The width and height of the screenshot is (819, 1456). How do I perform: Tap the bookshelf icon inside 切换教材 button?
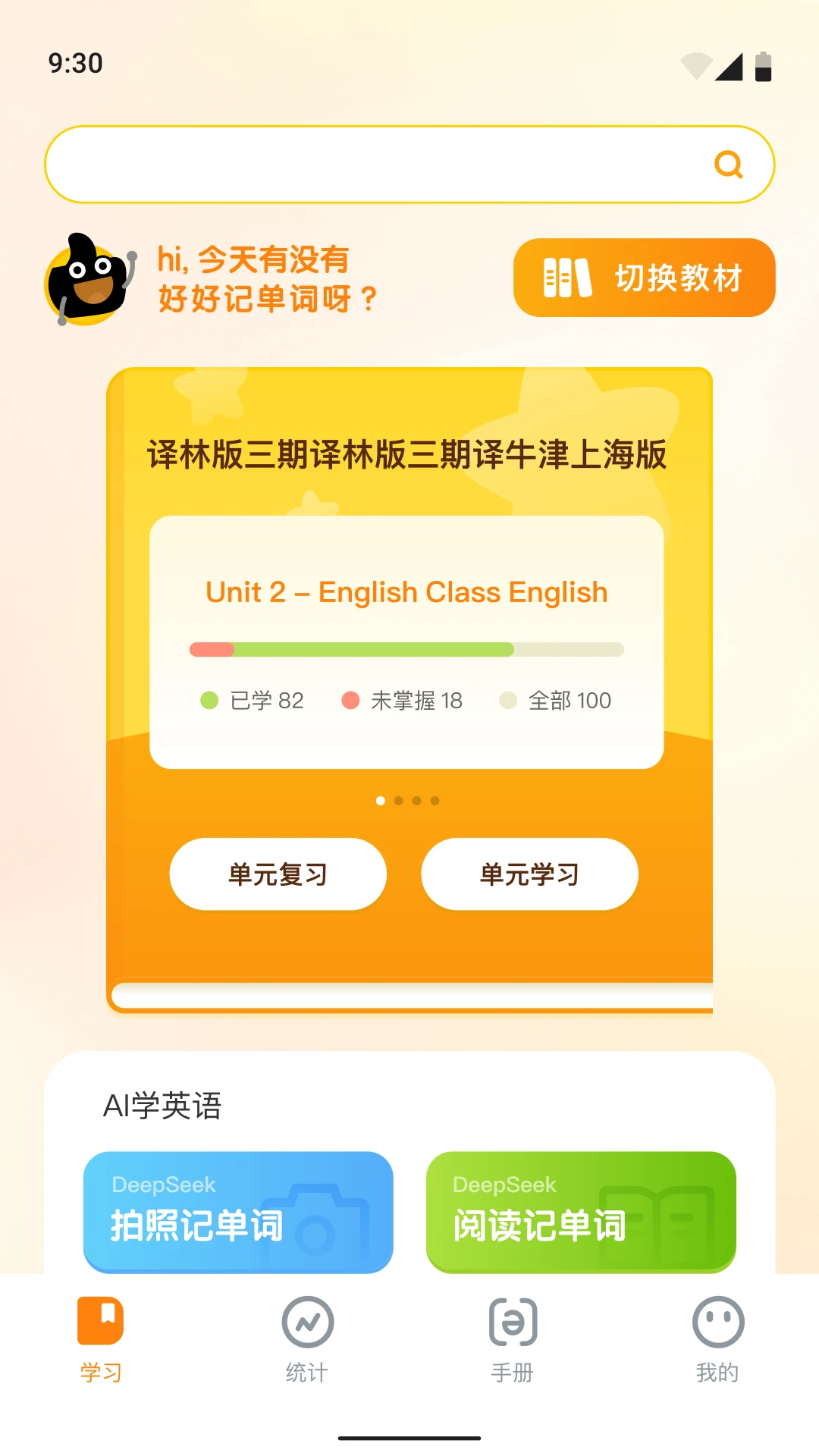tap(567, 278)
